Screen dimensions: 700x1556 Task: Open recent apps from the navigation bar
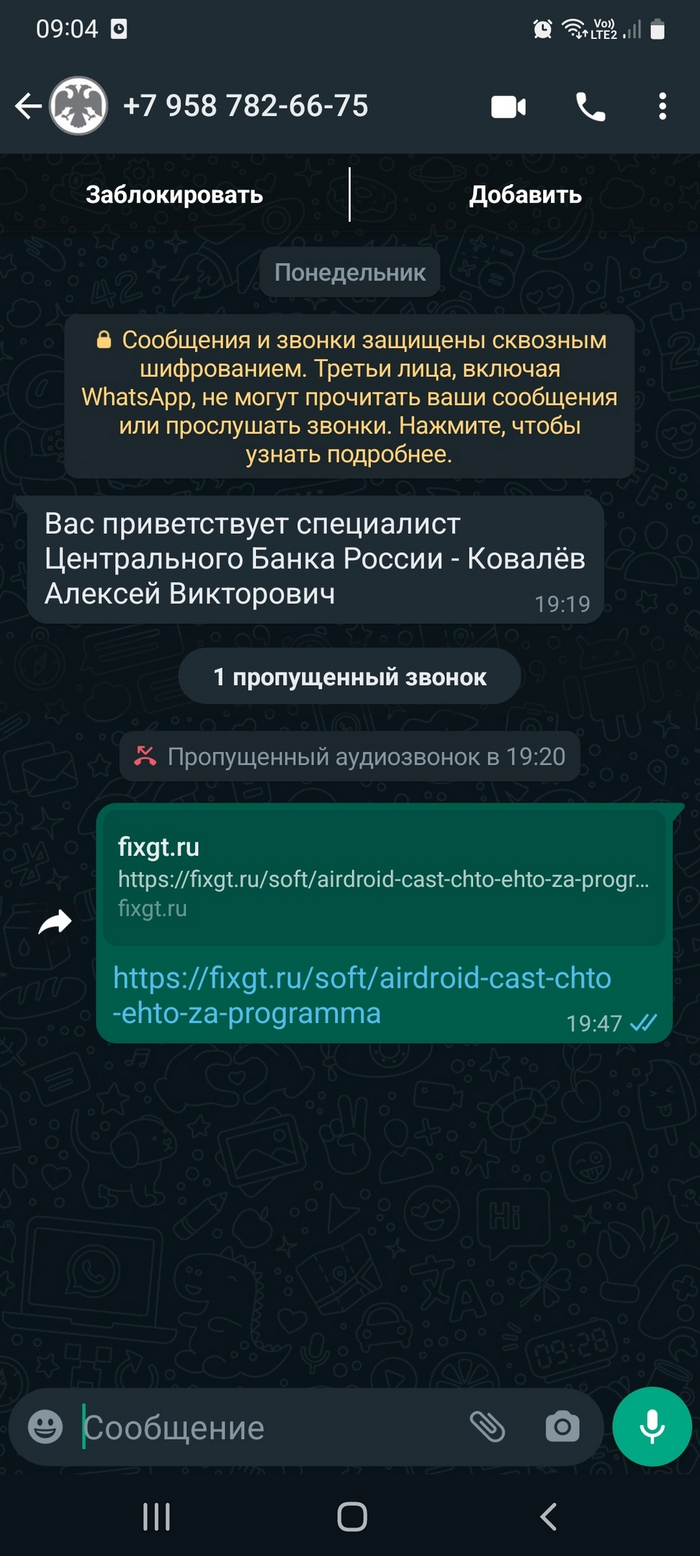[156, 1517]
